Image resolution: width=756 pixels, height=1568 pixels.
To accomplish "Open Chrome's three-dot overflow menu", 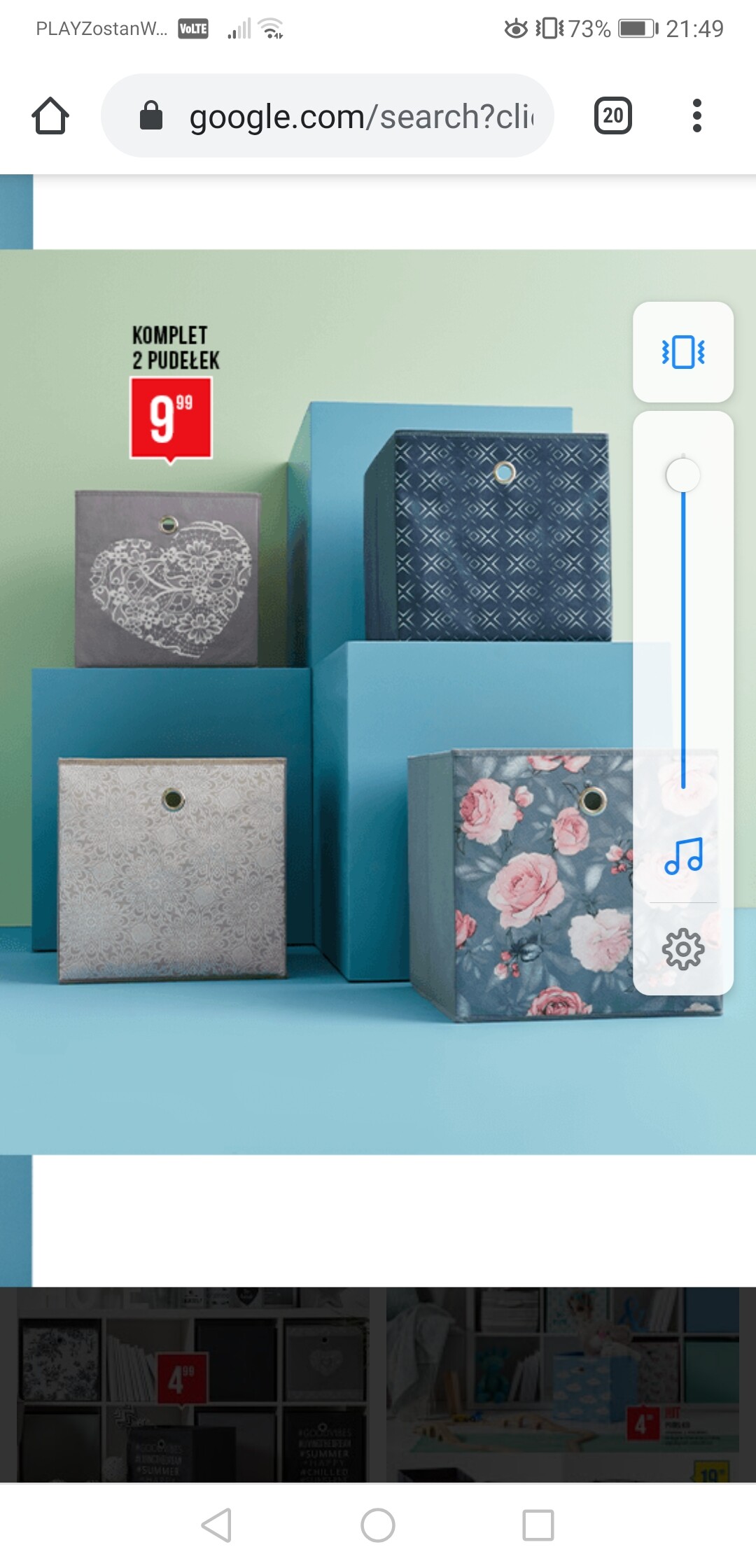I will [696, 115].
